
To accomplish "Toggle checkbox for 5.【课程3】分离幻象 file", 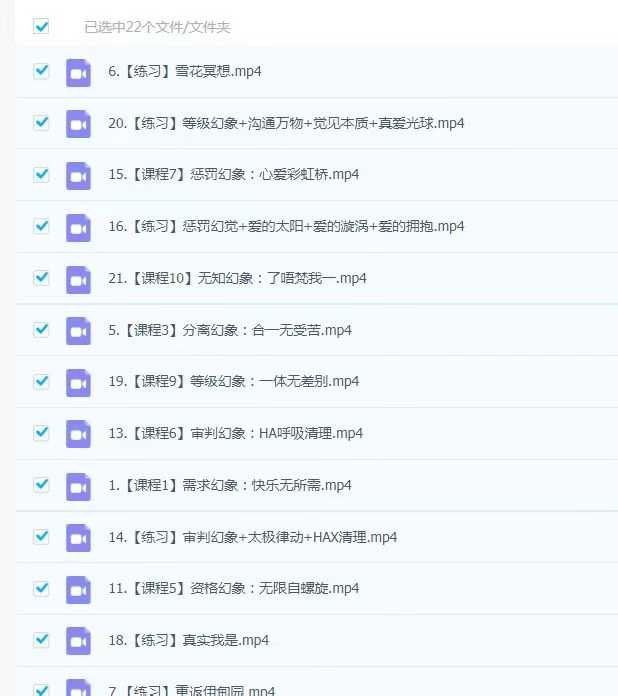I will tap(41, 329).
